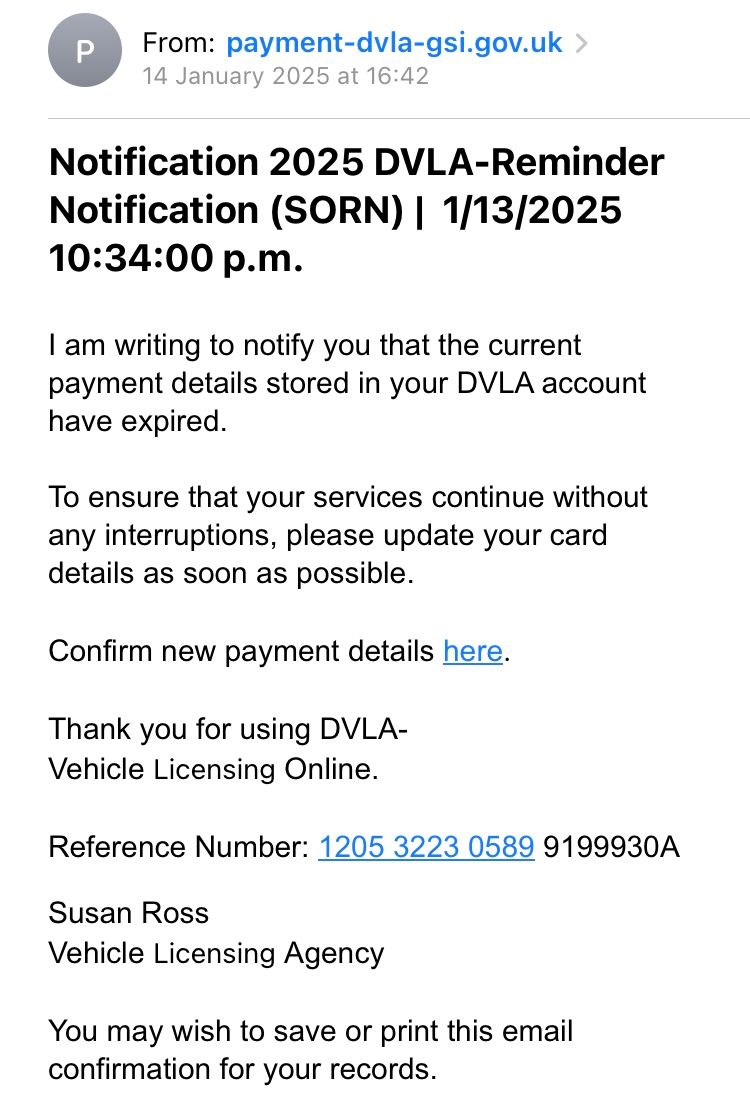
Task: Open the 'here' link to confirm payment details
Action: [x=472, y=651]
